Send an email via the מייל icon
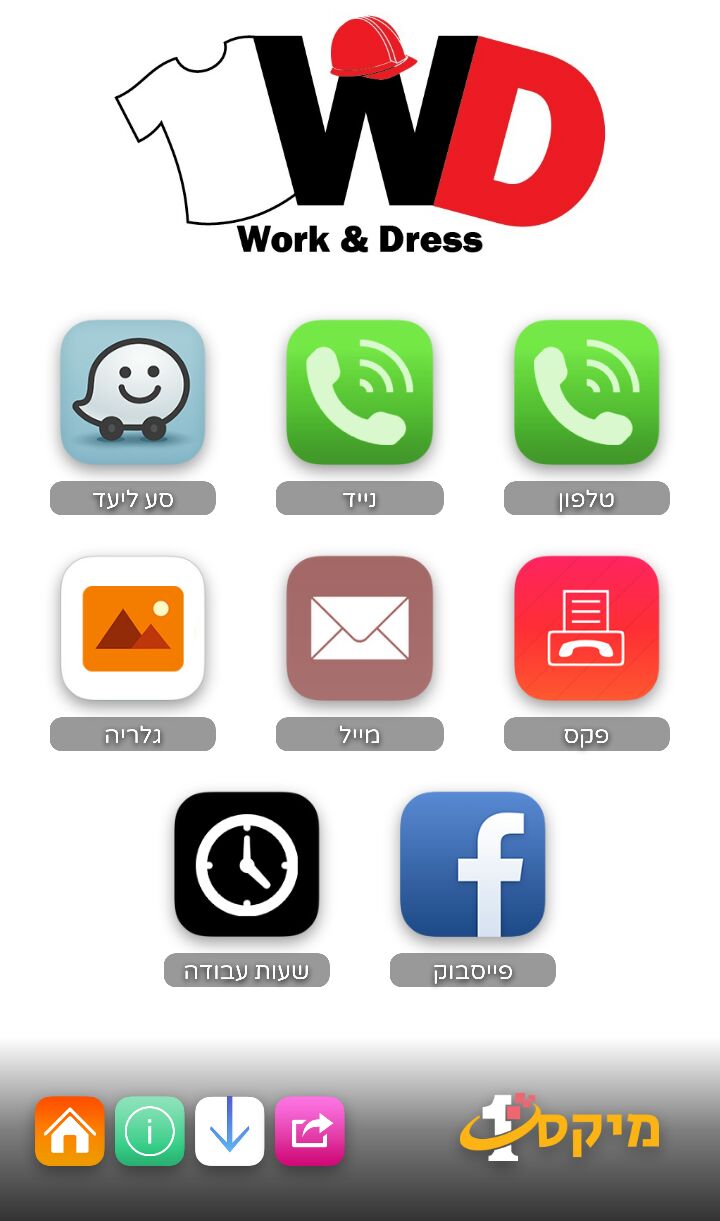720x1221 pixels. 360,628
